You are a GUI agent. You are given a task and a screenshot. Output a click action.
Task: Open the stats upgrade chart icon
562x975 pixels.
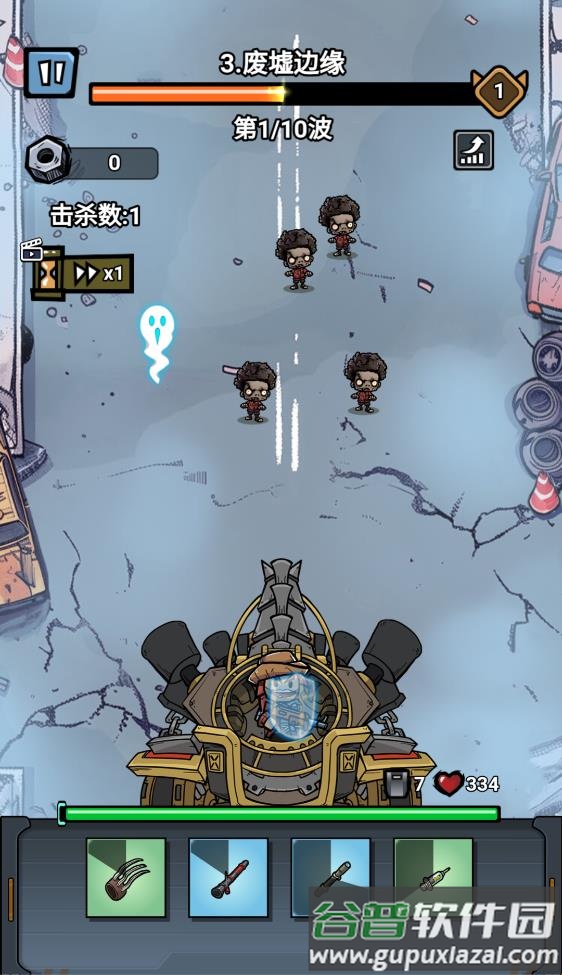473,150
